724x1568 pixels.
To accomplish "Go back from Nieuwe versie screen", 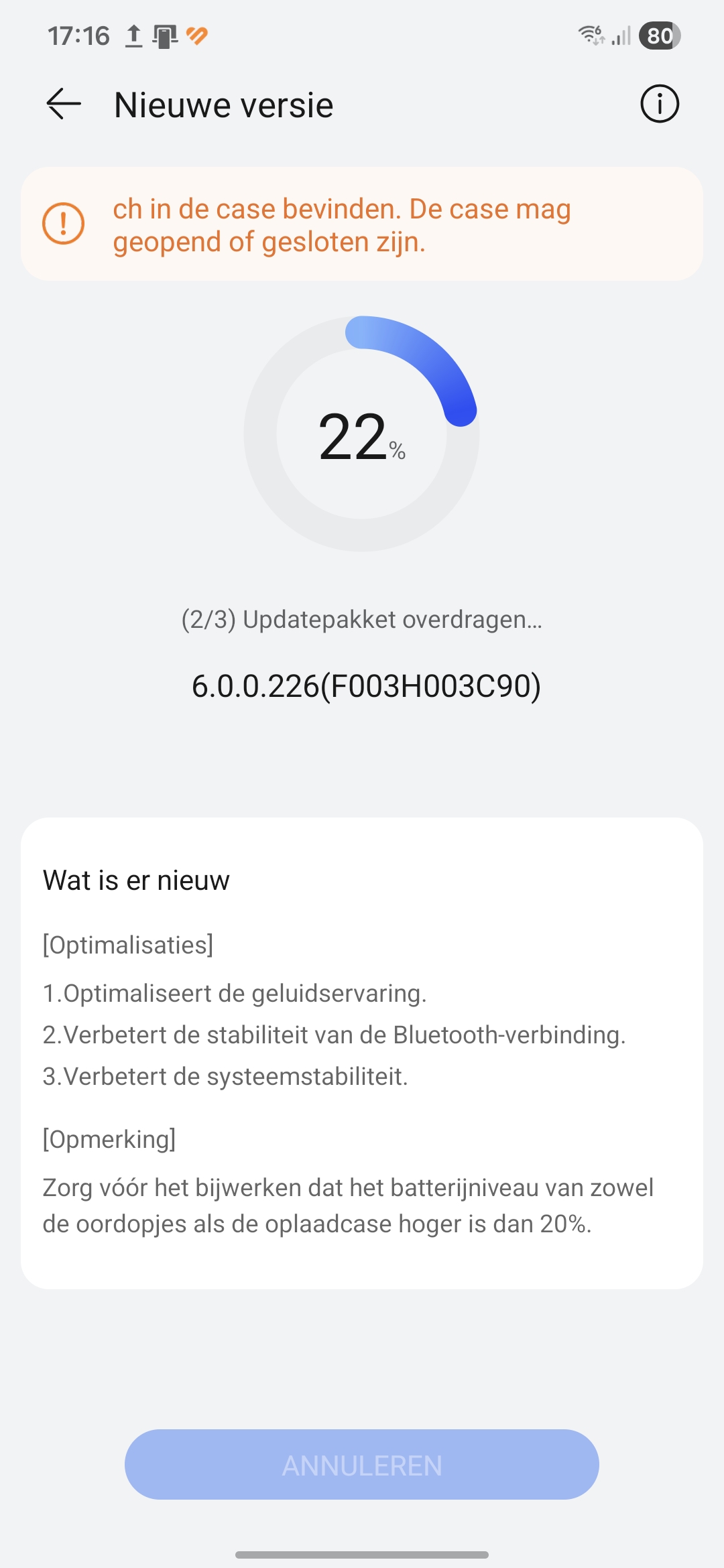I will point(64,105).
